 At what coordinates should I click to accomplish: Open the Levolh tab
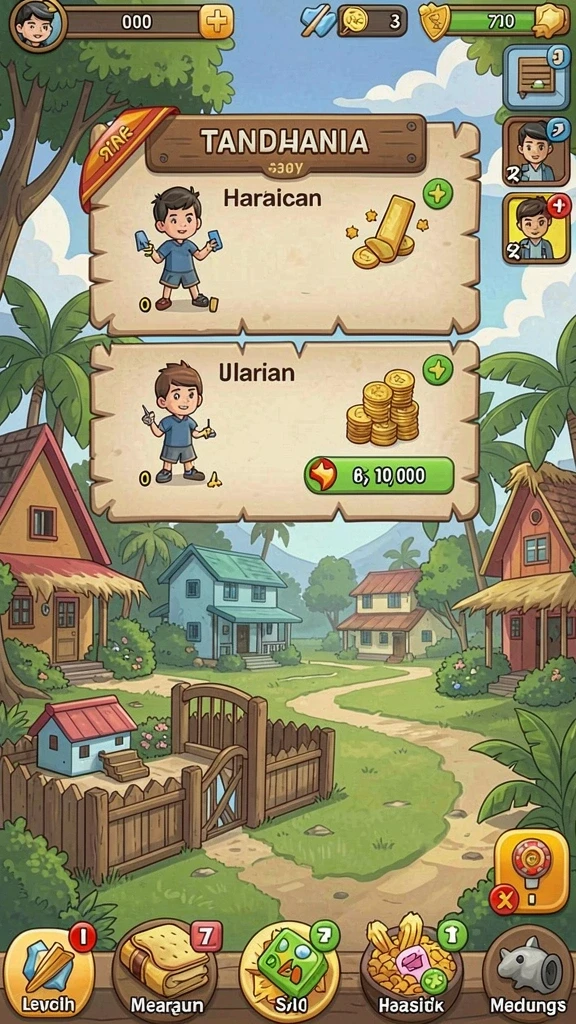coord(49,973)
